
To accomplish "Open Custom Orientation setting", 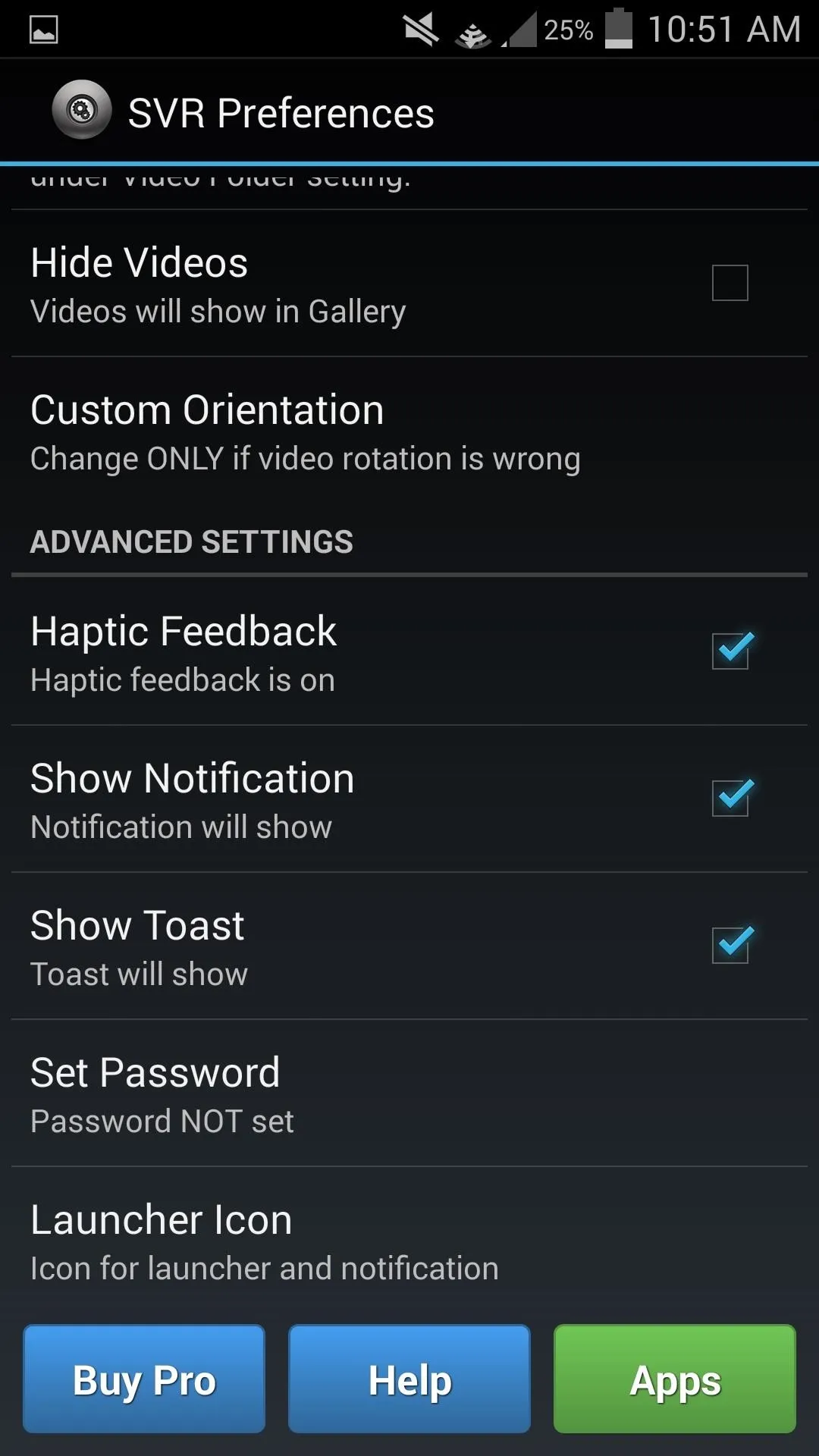I will click(409, 431).
